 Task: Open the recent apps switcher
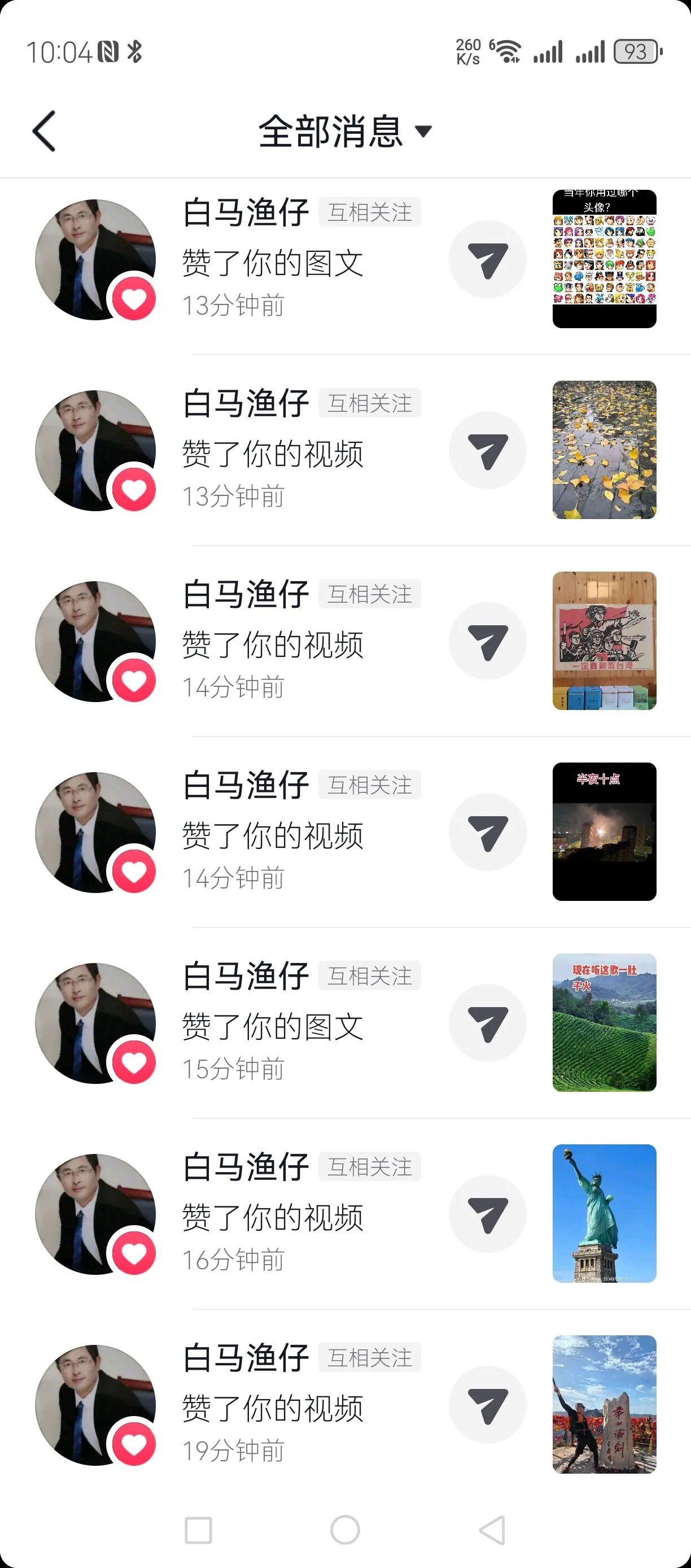click(x=198, y=1530)
